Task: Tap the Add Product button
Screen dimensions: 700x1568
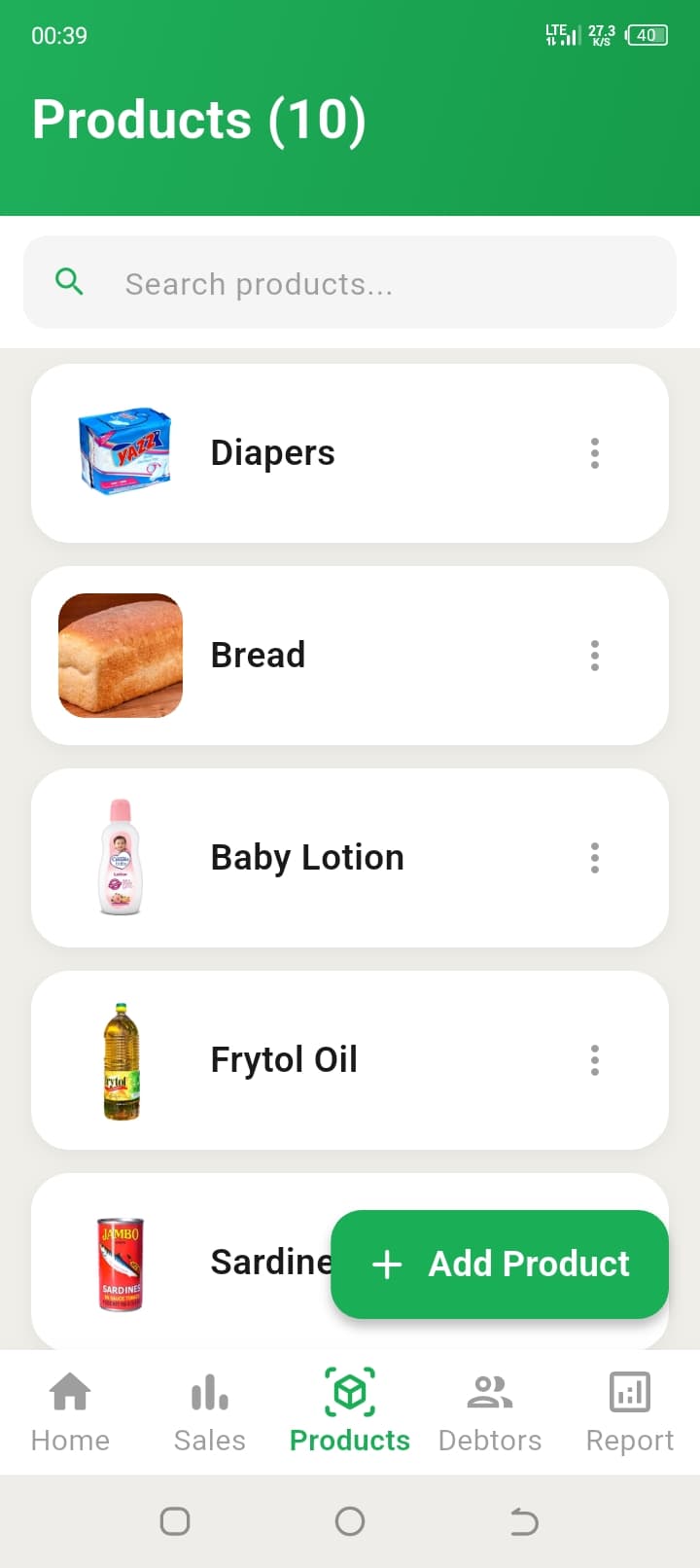Action: click(500, 1265)
